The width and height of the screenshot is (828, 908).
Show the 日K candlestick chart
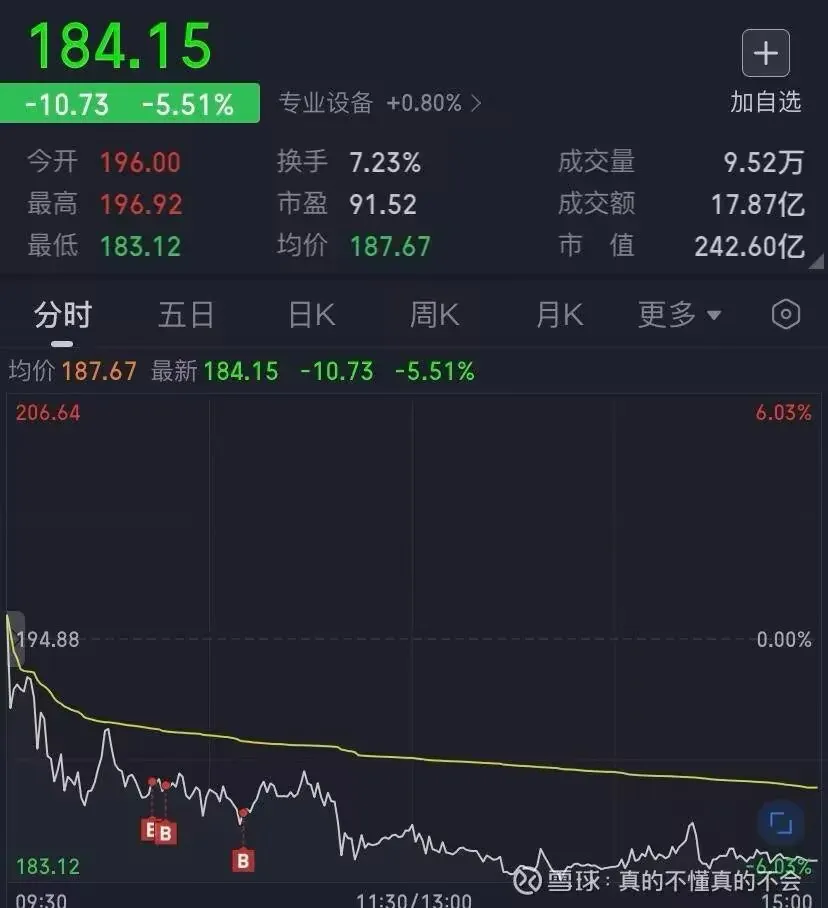[311, 315]
